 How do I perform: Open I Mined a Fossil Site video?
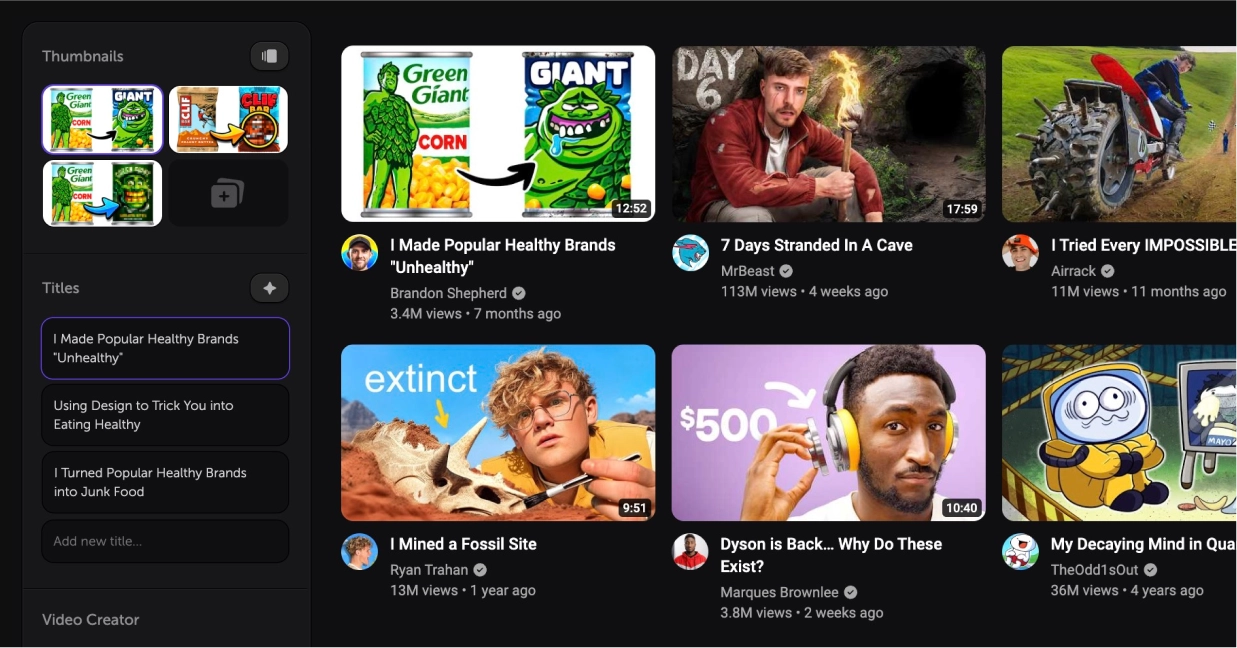tap(498, 432)
